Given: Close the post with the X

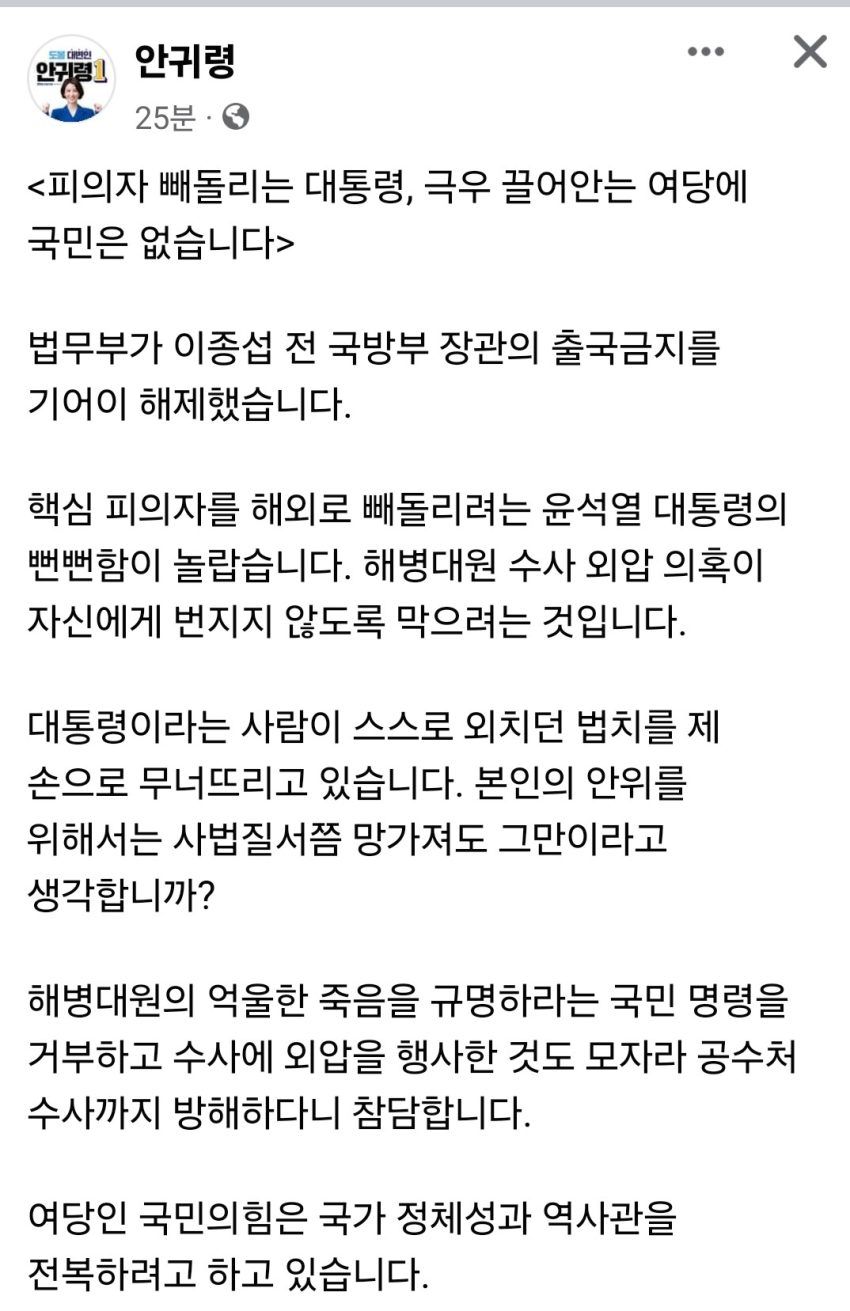Looking at the screenshot, I should coord(810,52).
